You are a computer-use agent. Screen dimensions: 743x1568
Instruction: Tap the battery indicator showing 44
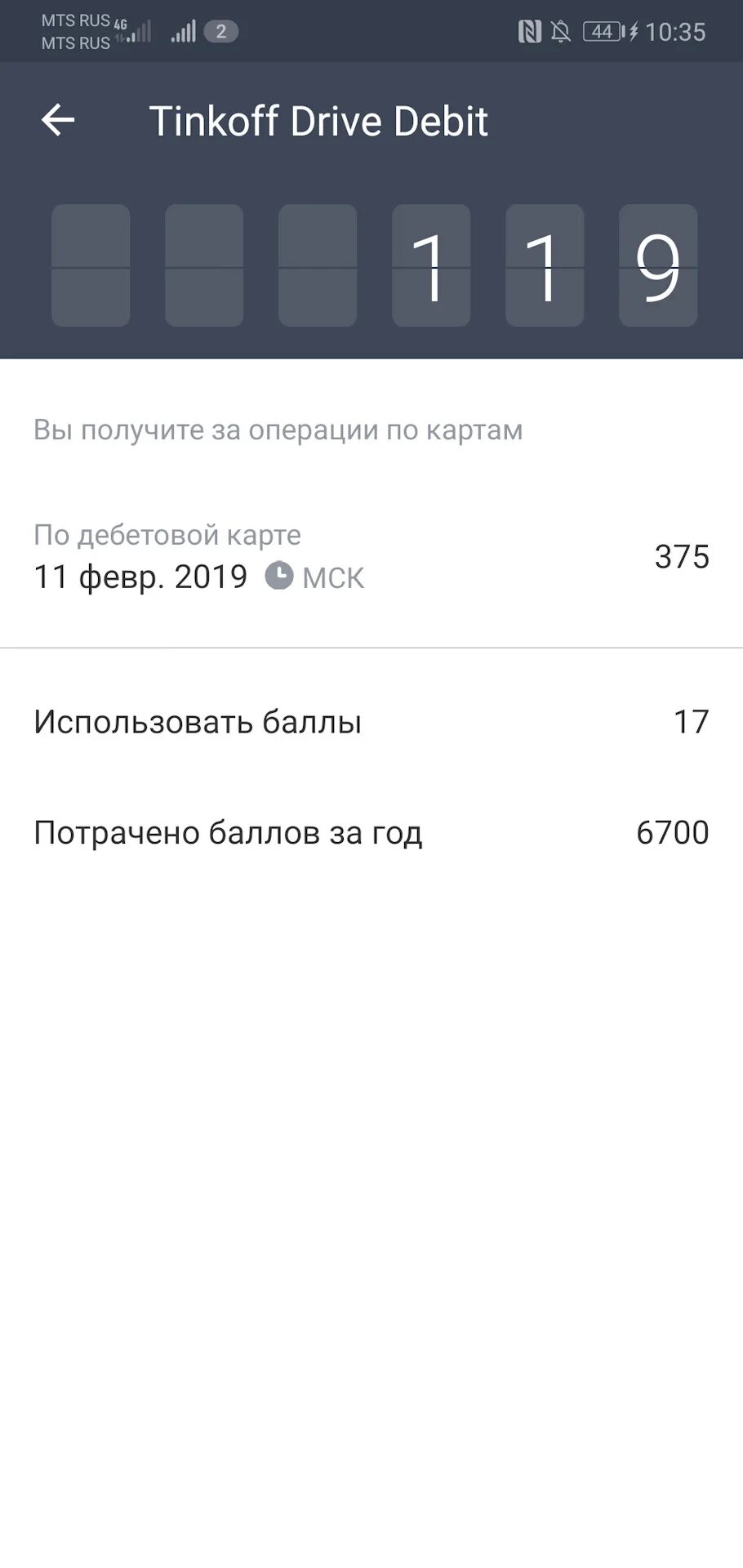(x=603, y=30)
